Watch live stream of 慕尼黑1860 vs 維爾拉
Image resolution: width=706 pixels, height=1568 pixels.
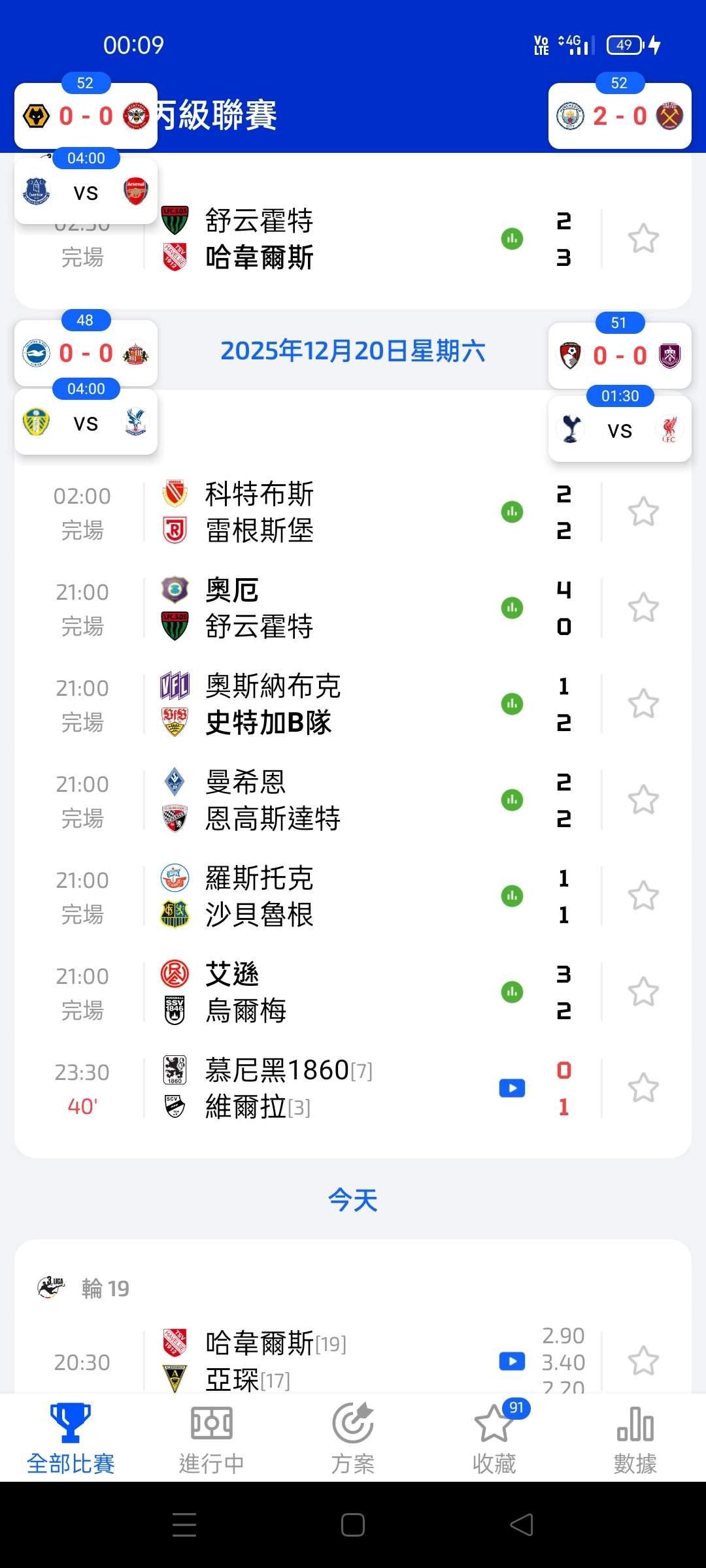(512, 1088)
